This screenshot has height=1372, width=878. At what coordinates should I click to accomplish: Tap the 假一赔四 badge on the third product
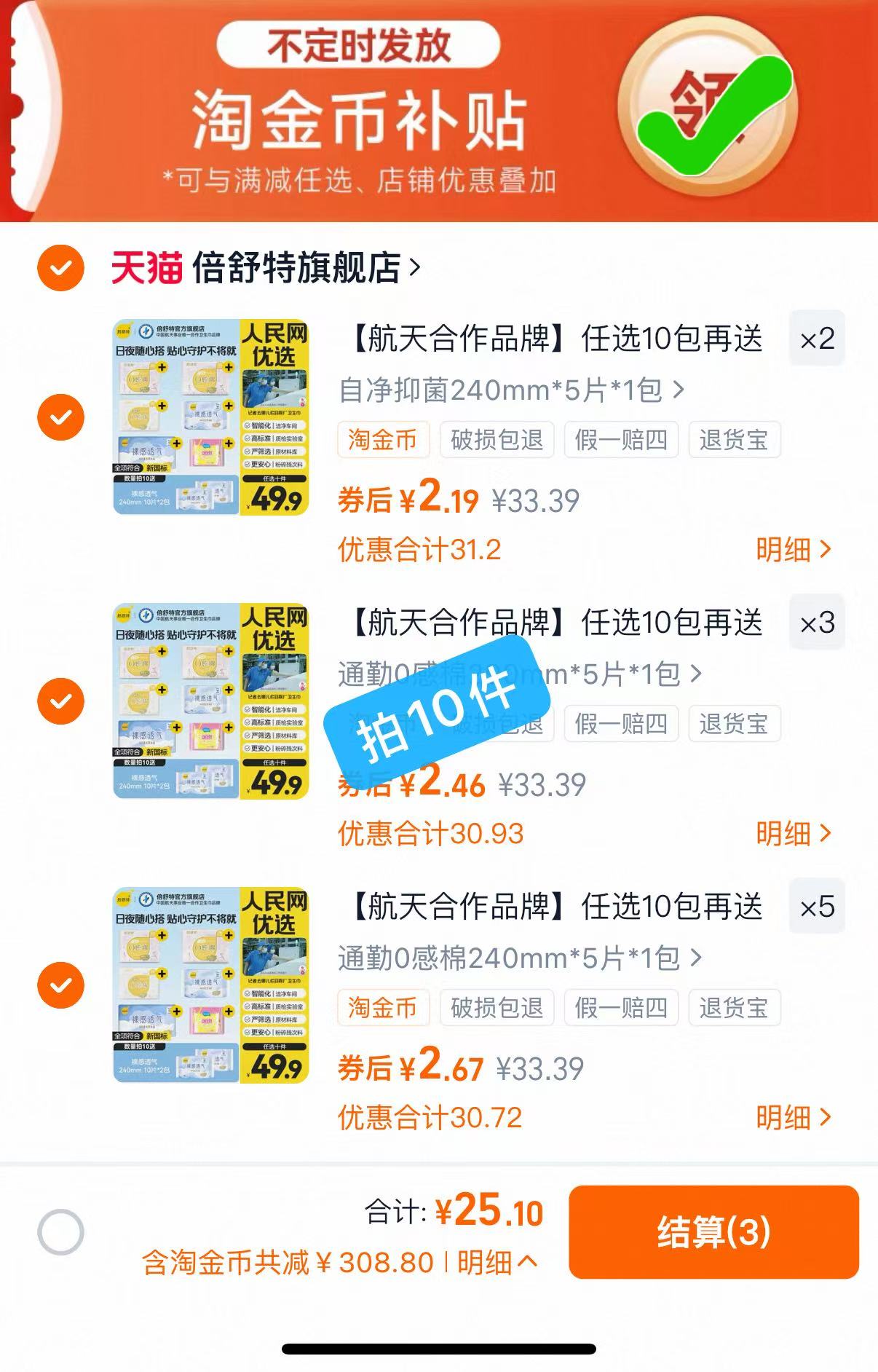[620, 1009]
